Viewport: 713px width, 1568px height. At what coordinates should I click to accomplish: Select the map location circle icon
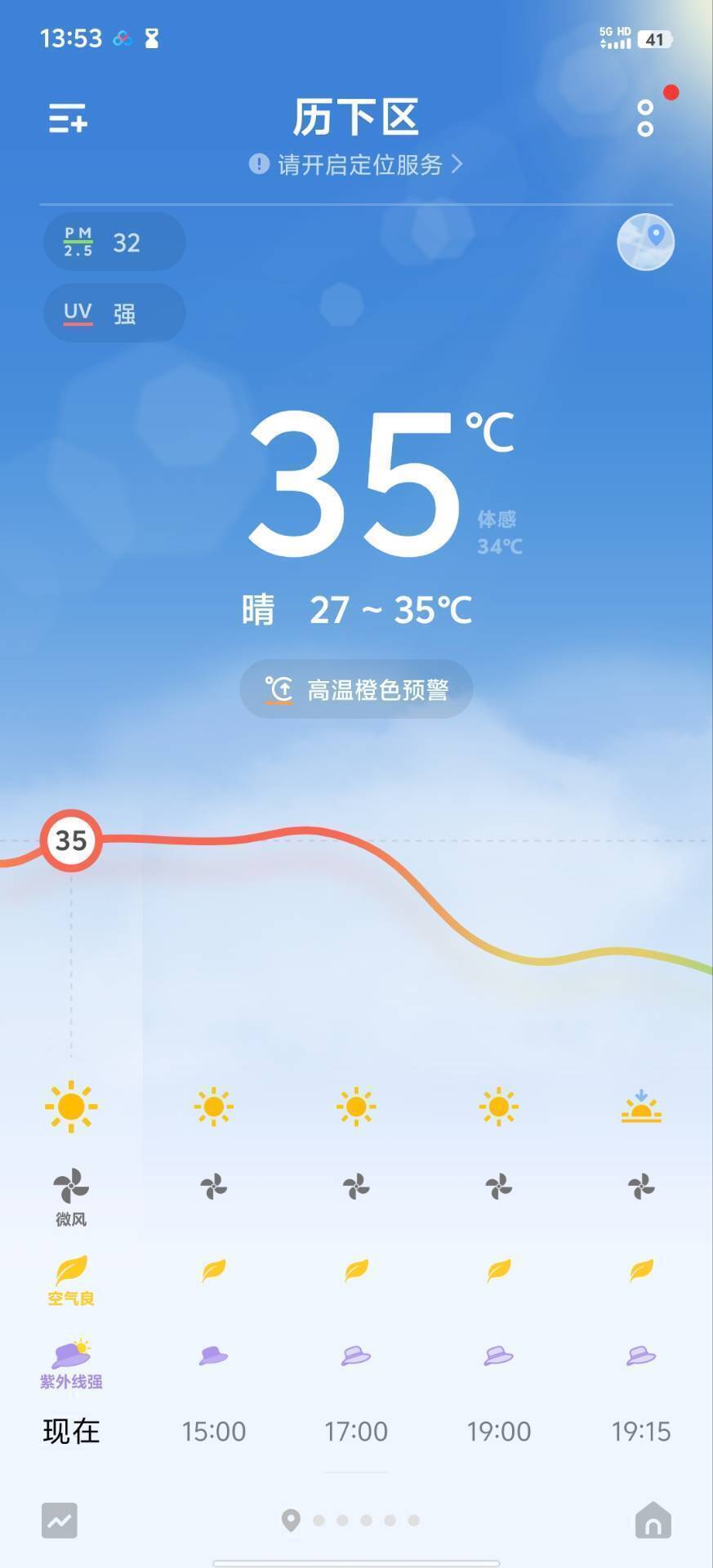[644, 242]
